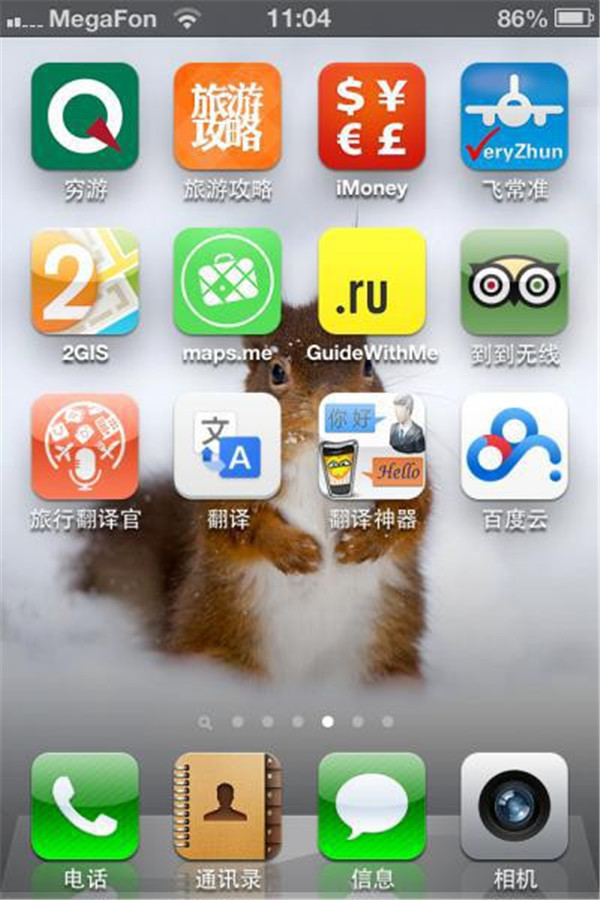Launch the 旅游攻略 app
Screen dimensions: 600x900
click(228, 116)
